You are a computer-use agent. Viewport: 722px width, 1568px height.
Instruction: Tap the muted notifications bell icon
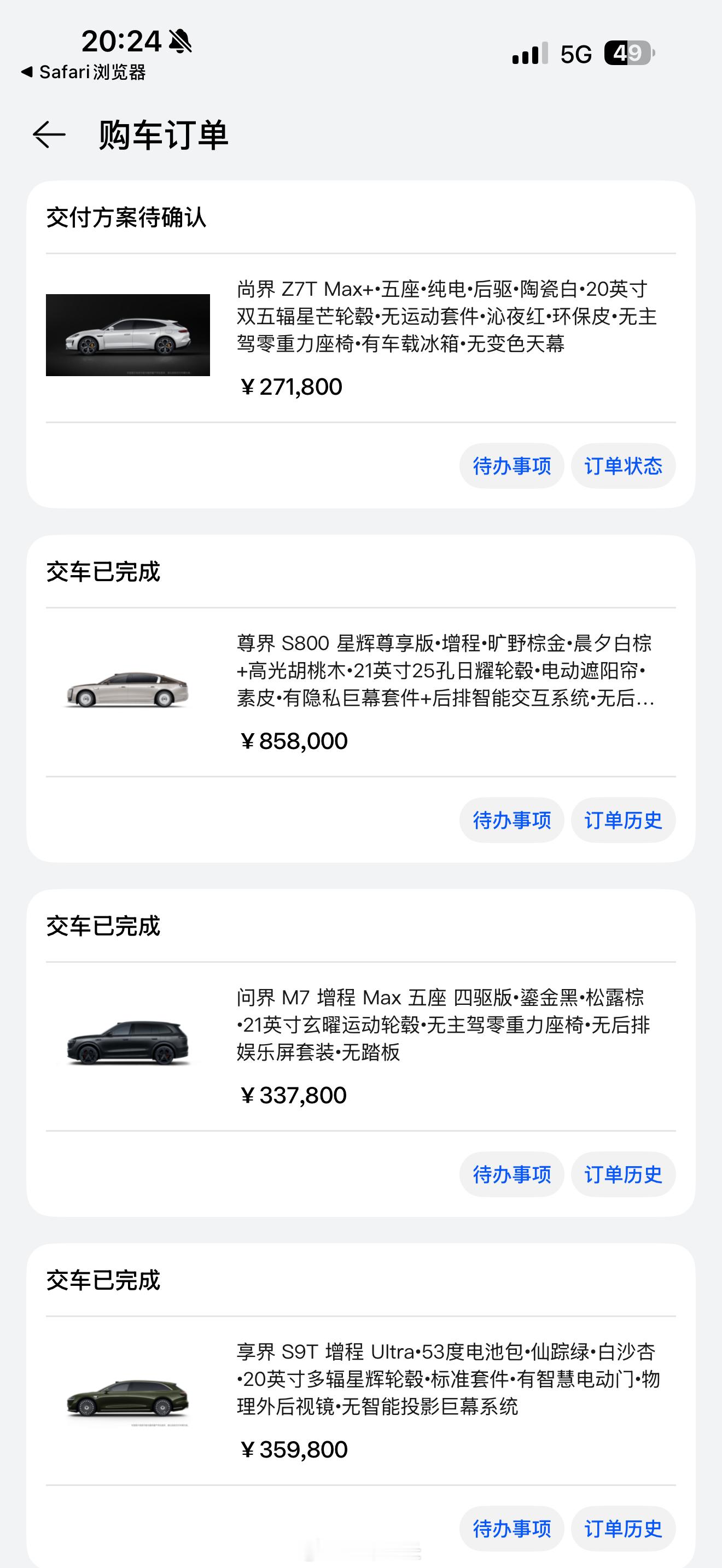(x=179, y=42)
